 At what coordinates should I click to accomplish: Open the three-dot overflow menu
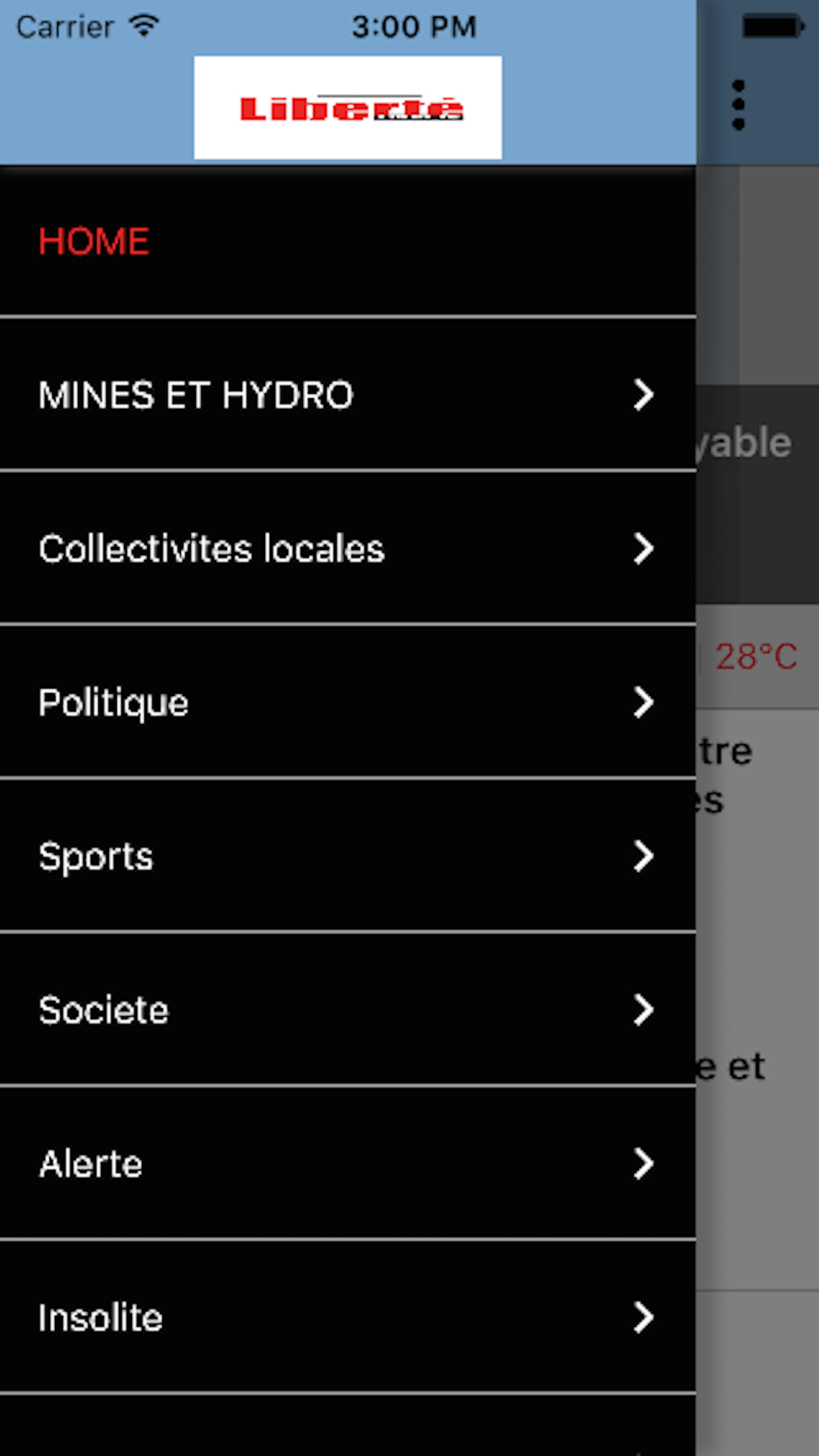[739, 105]
